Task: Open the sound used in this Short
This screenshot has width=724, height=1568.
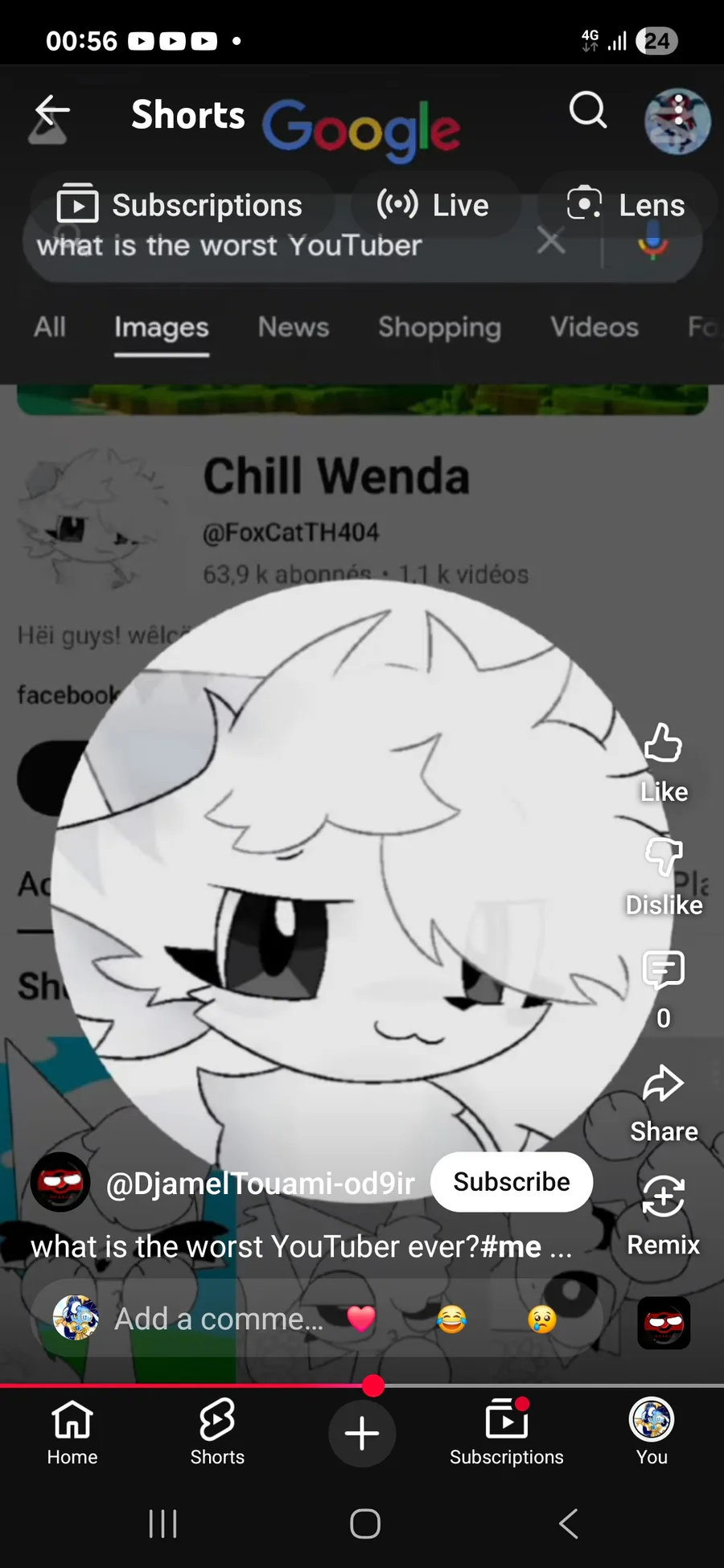Action: coord(664,1323)
